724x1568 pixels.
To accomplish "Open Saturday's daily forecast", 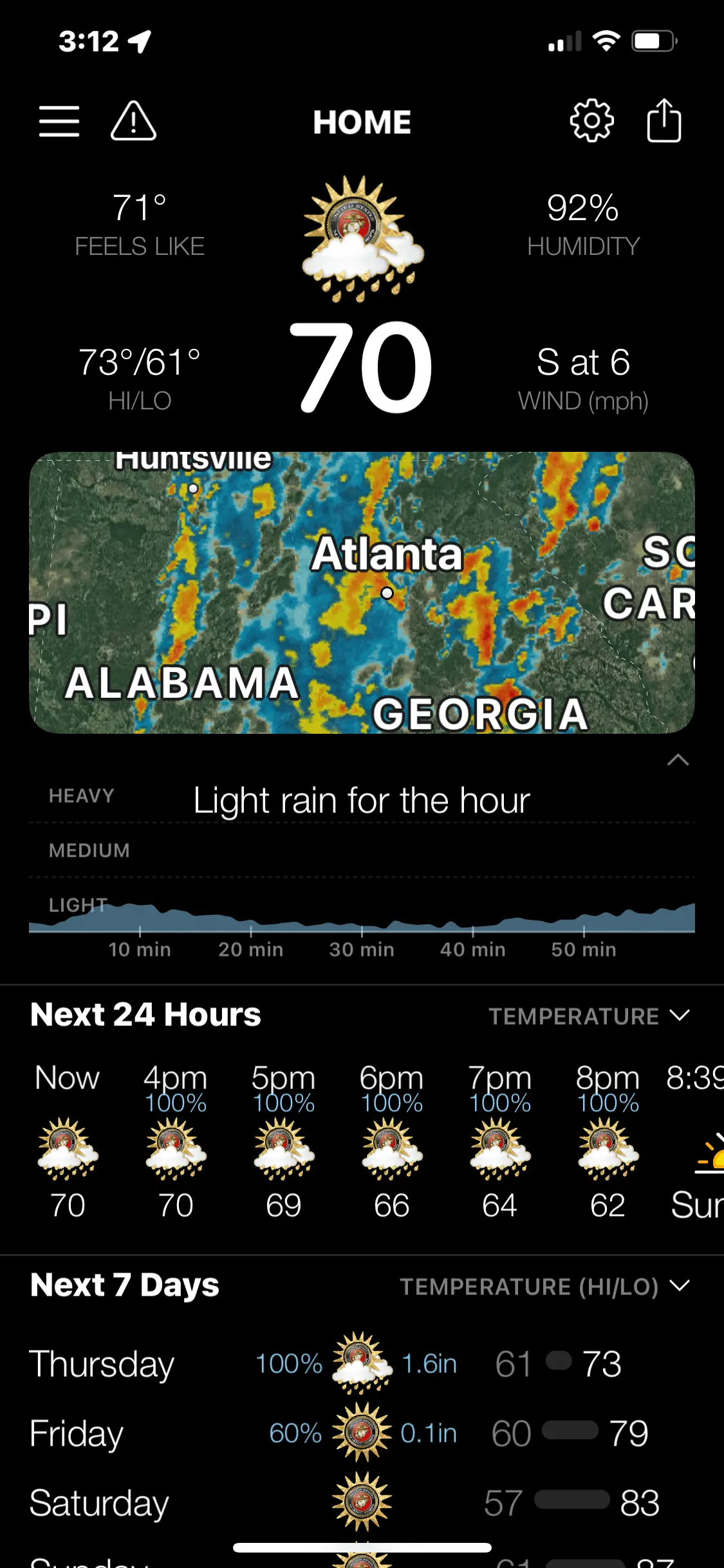I will [360, 1503].
